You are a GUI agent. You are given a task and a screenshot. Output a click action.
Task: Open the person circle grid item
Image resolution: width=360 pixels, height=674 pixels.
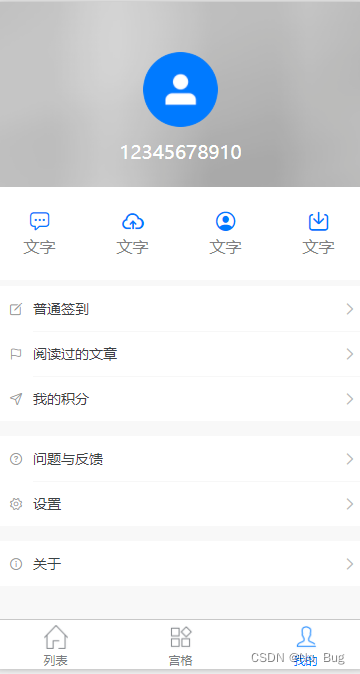(x=226, y=233)
